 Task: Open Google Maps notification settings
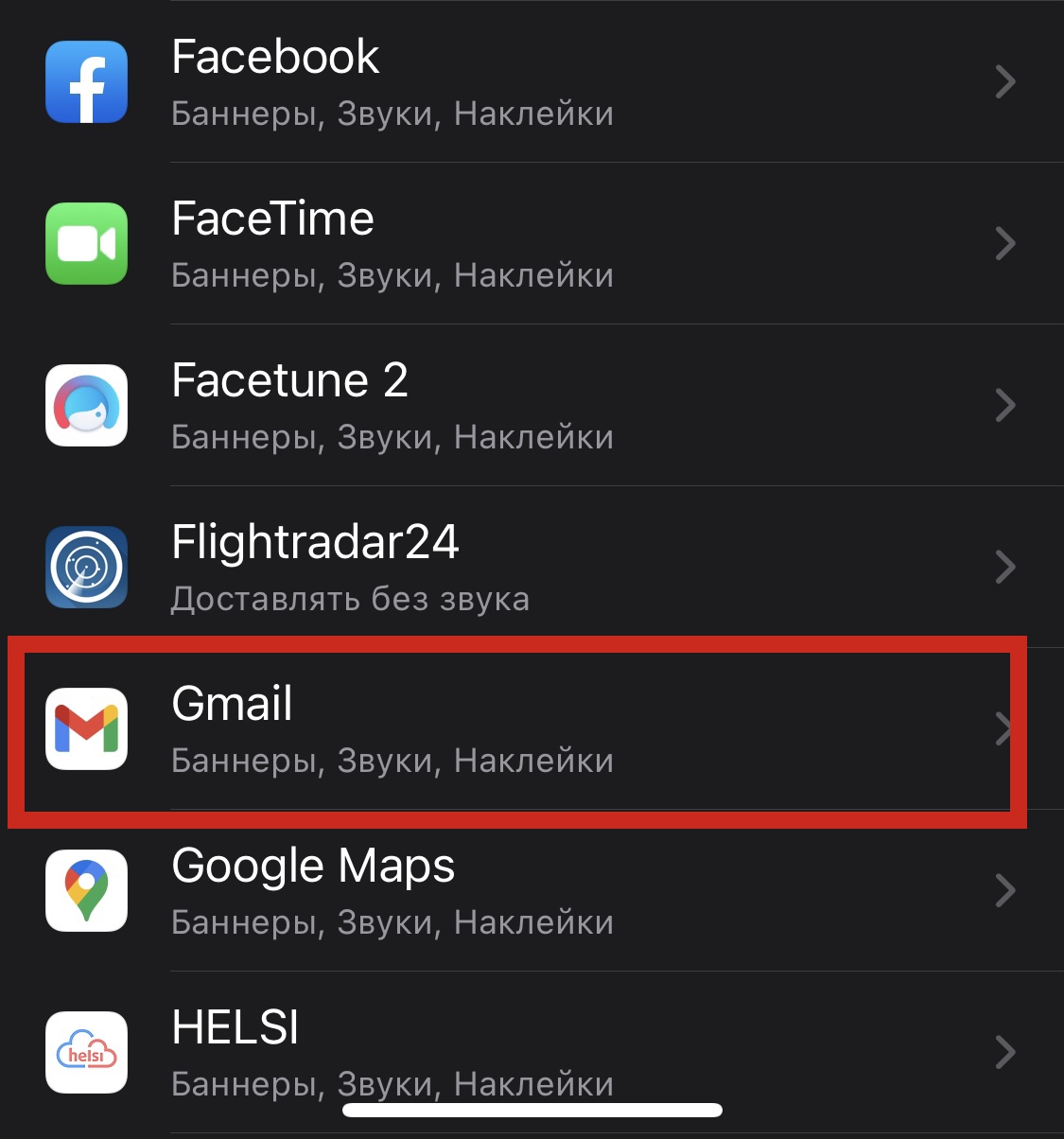(530, 891)
